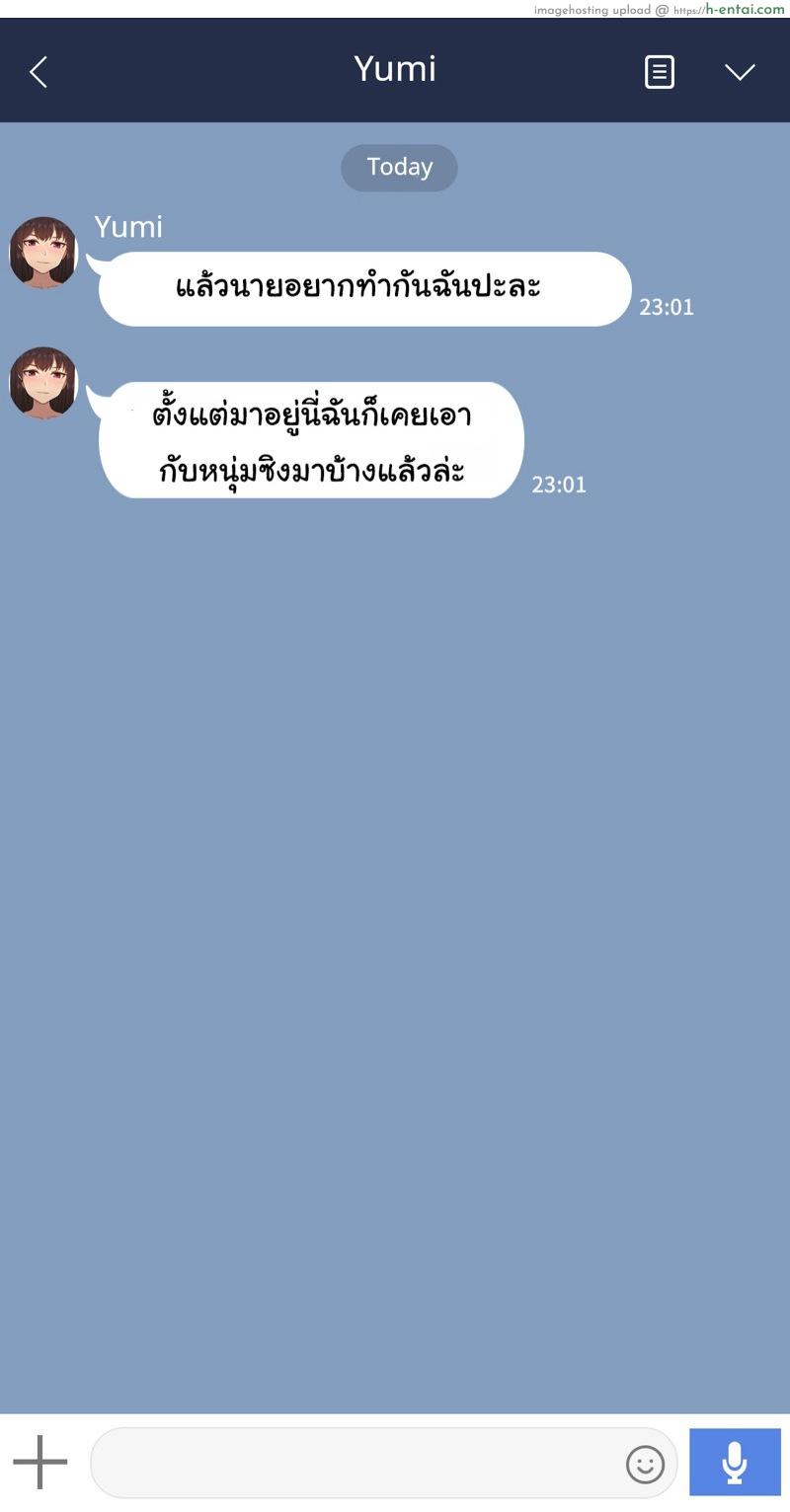This screenshot has height=1512, width=790.
Task: Tap the 23:01 timestamp below the second bubble
Action: (558, 485)
